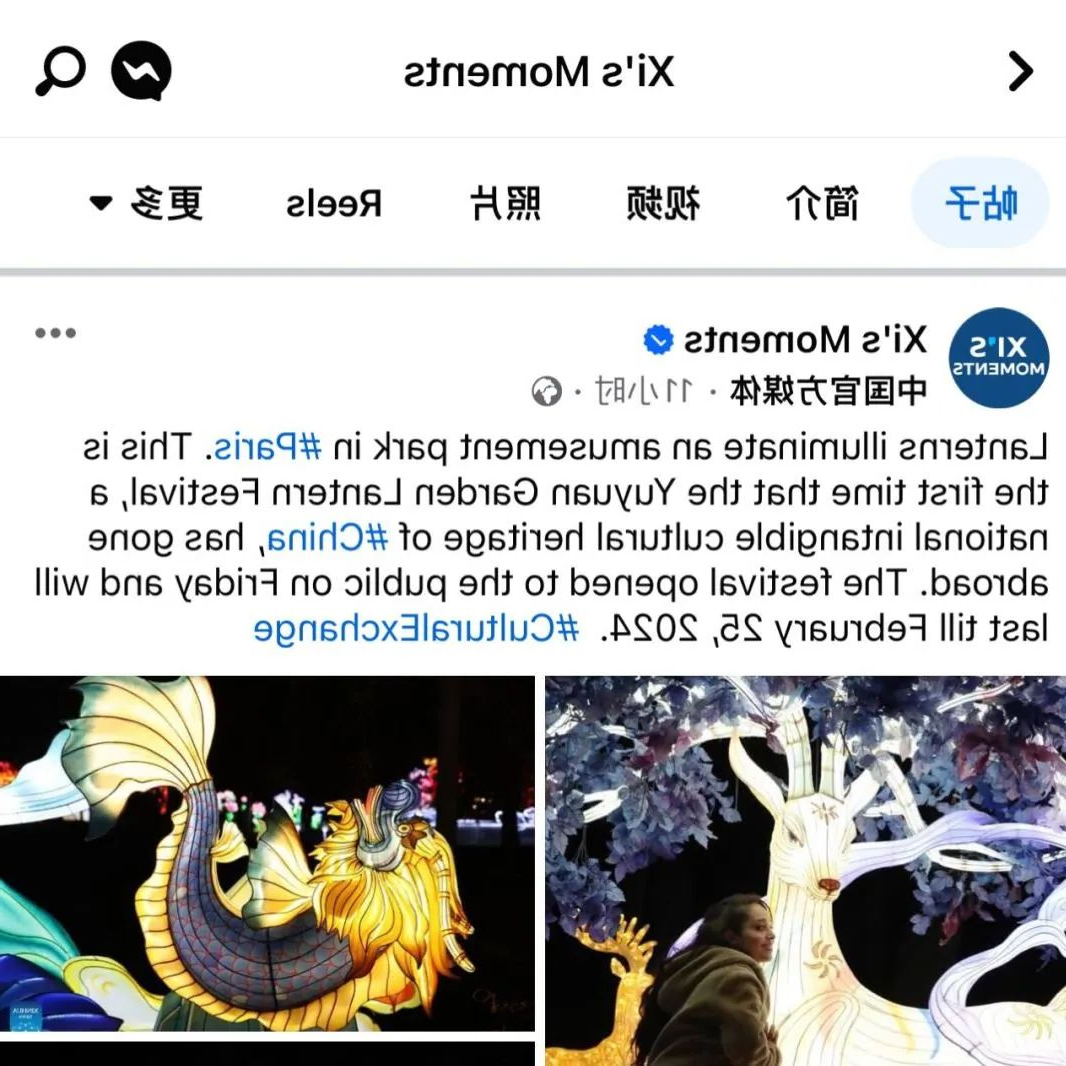Open the post's three-dot options menu

pyautogui.click(x=56, y=333)
